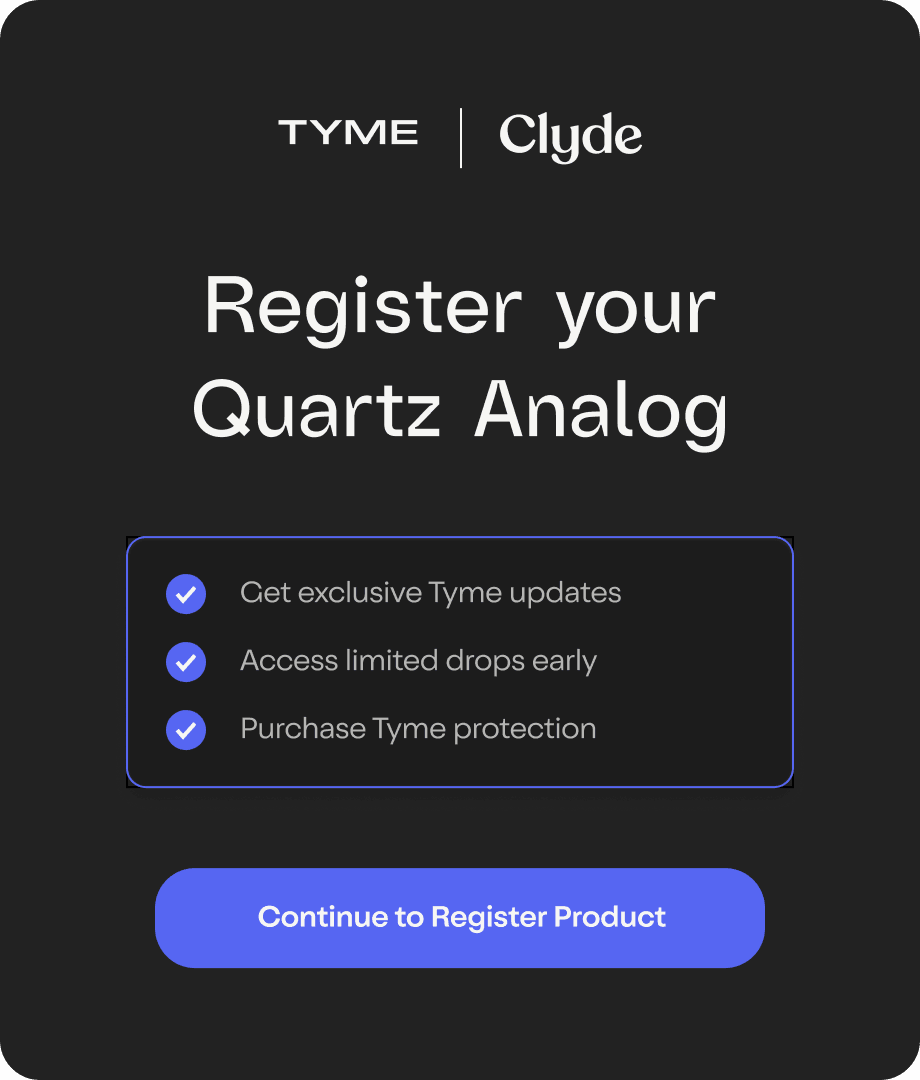Image resolution: width=920 pixels, height=1080 pixels.
Task: Continue to Register Product
Action: click(460, 917)
